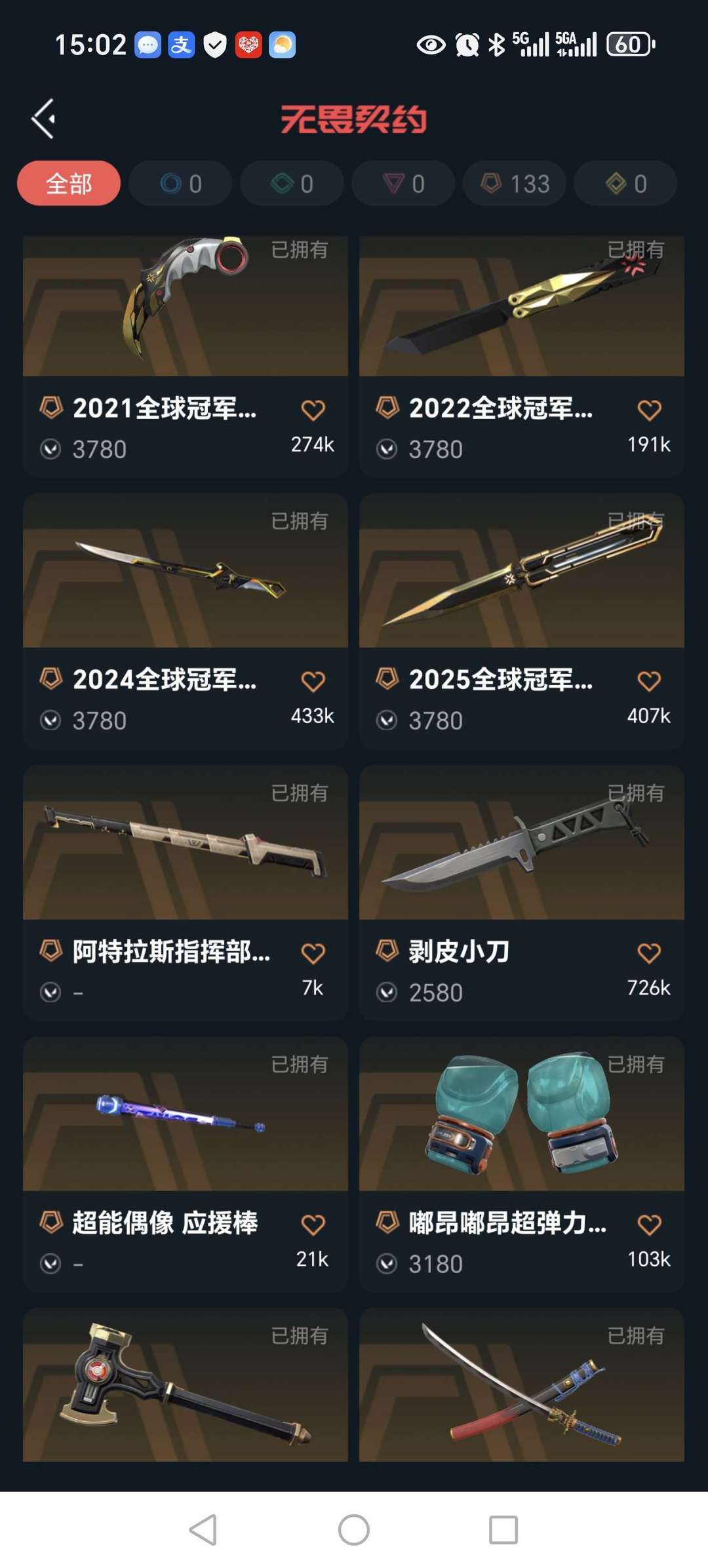Screen dimensions: 708x1568
Task: Go back using the top-left arrow
Action: pyautogui.click(x=43, y=119)
